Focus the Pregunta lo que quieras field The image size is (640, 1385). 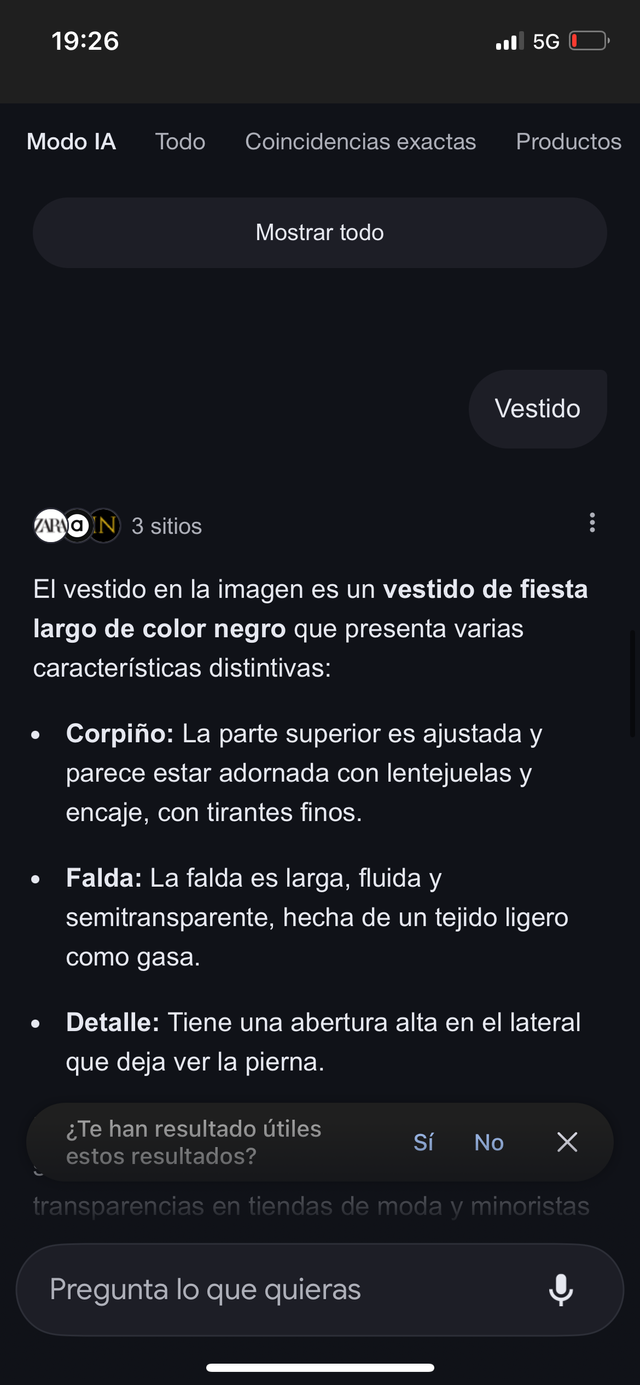tap(280, 1290)
